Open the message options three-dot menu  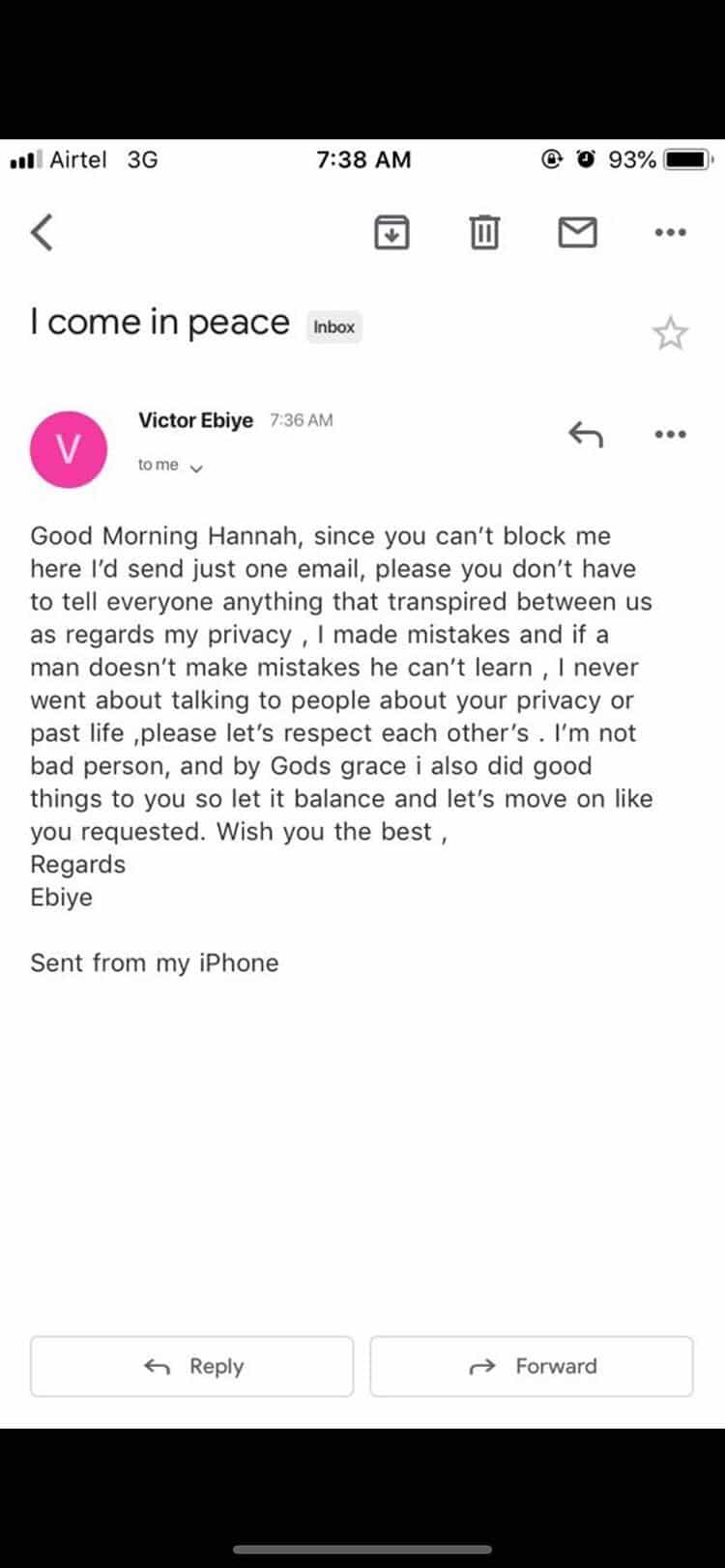[670, 435]
